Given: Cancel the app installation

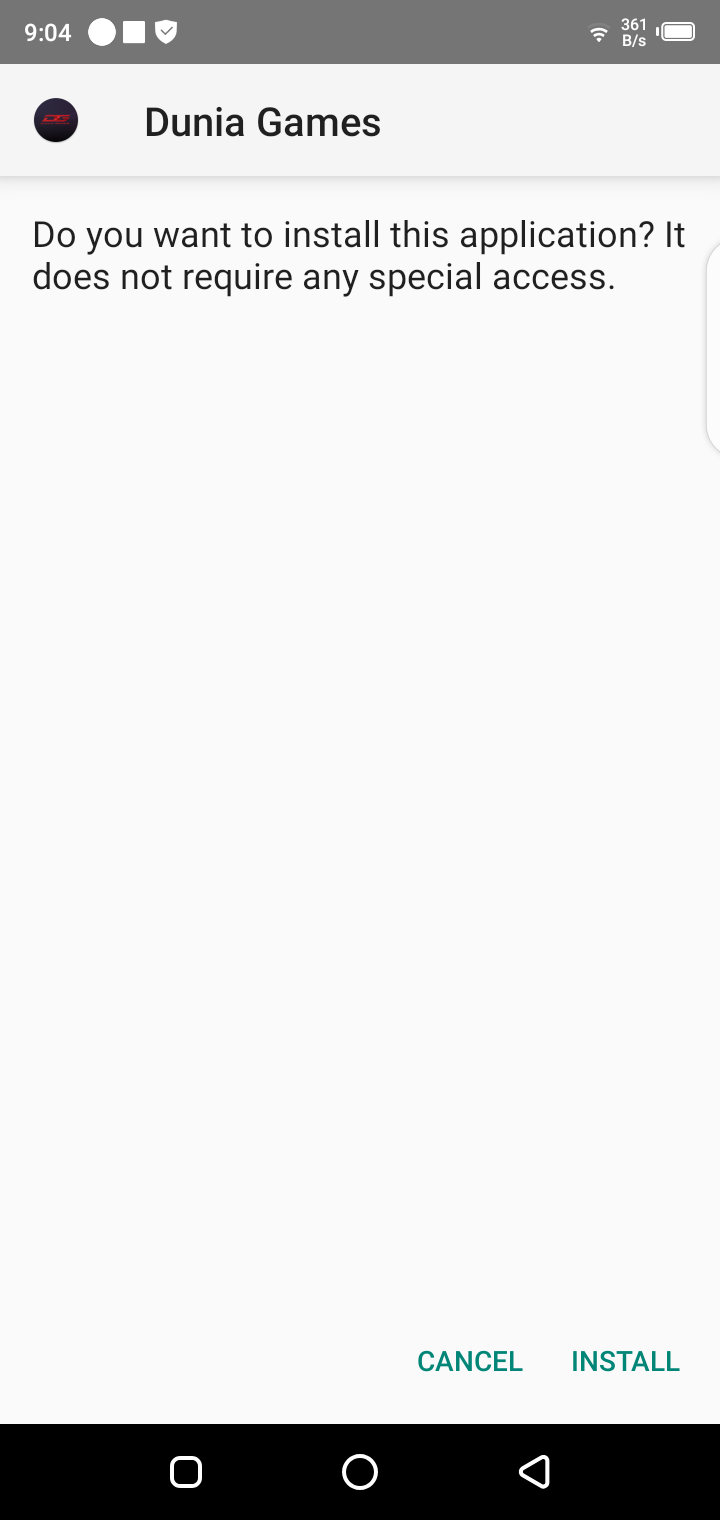Looking at the screenshot, I should coord(470,1361).
